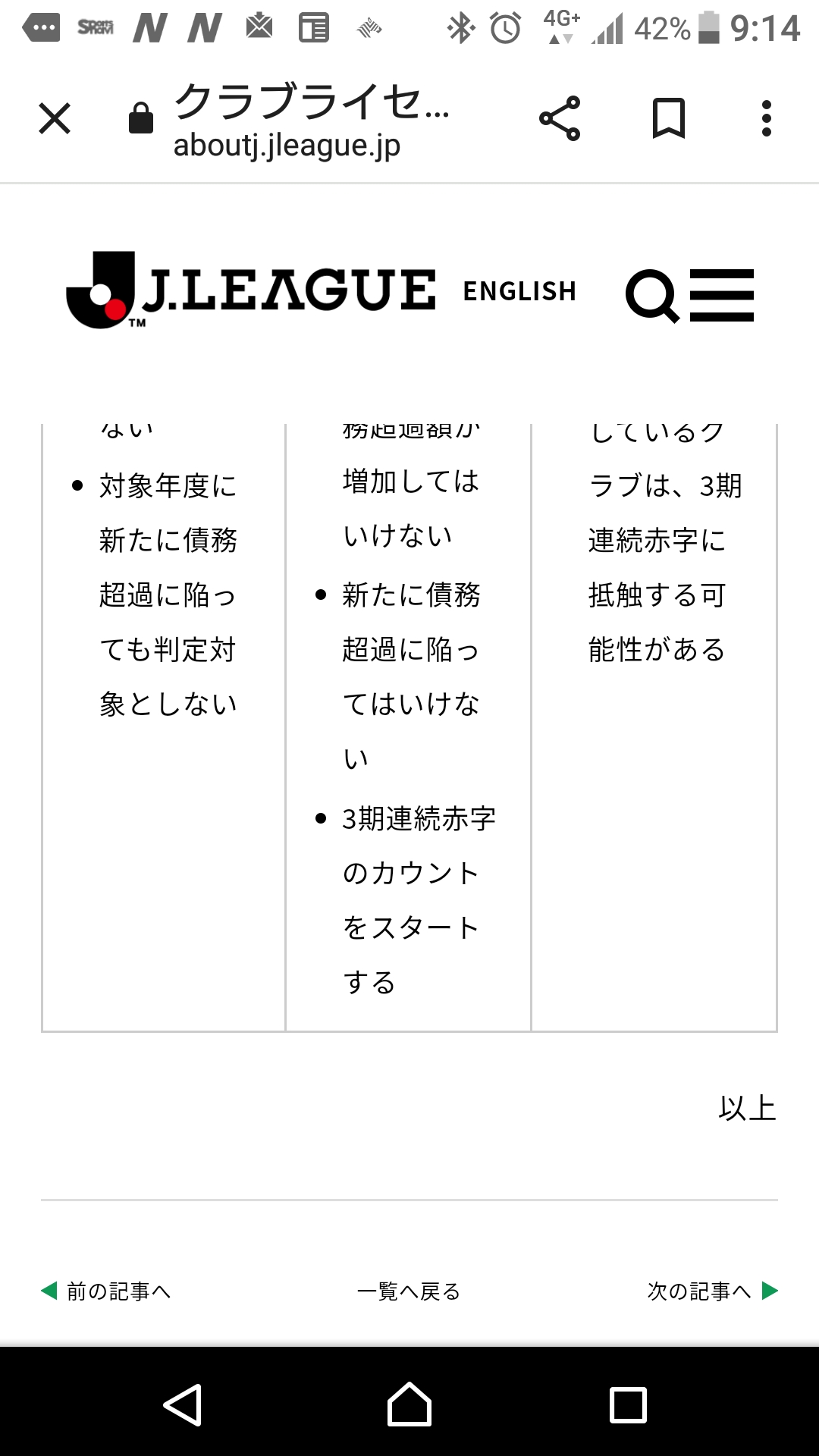
Task: Return to list via 一覧へ戻る
Action: (x=409, y=1291)
